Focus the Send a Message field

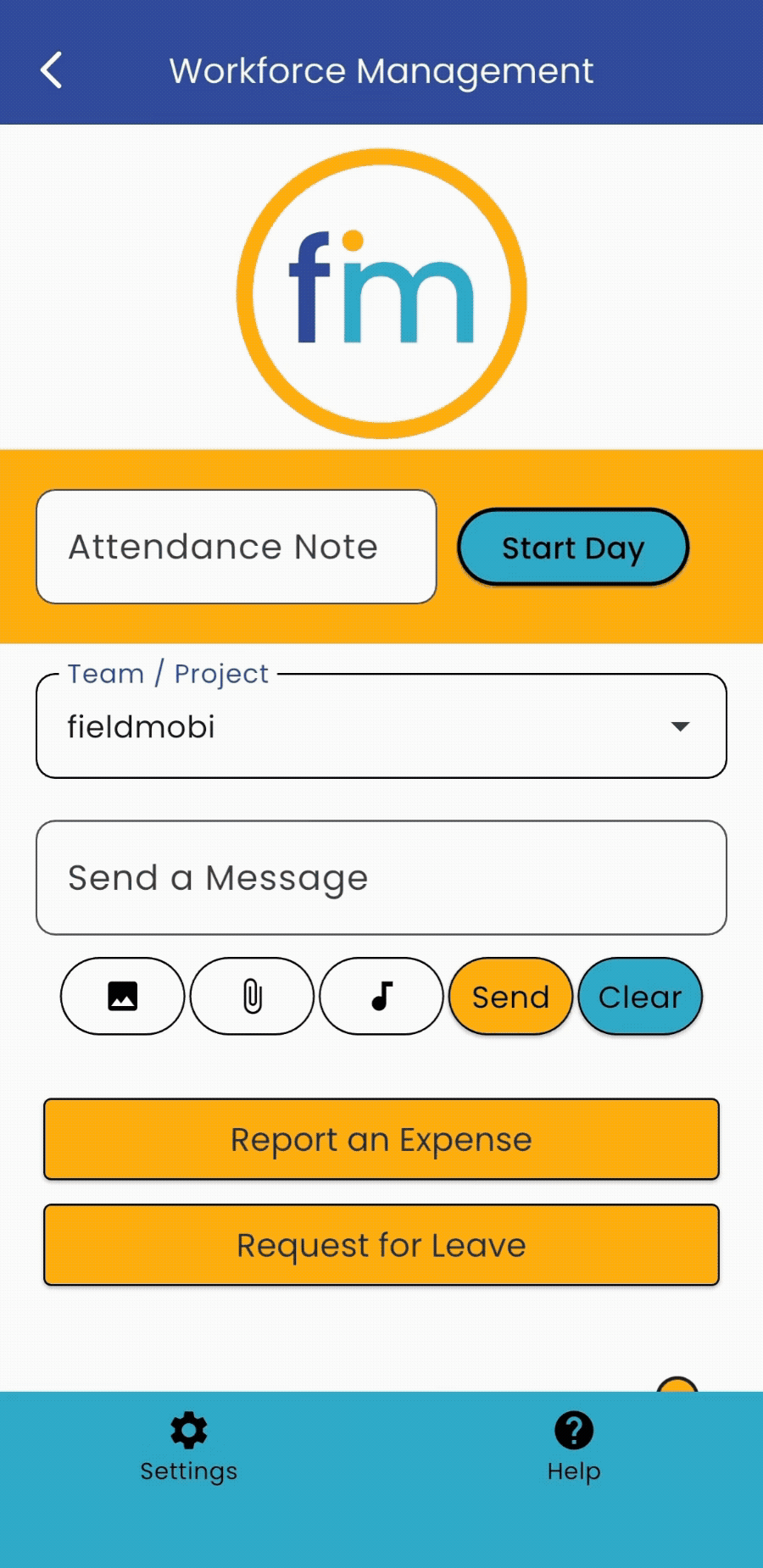(381, 878)
